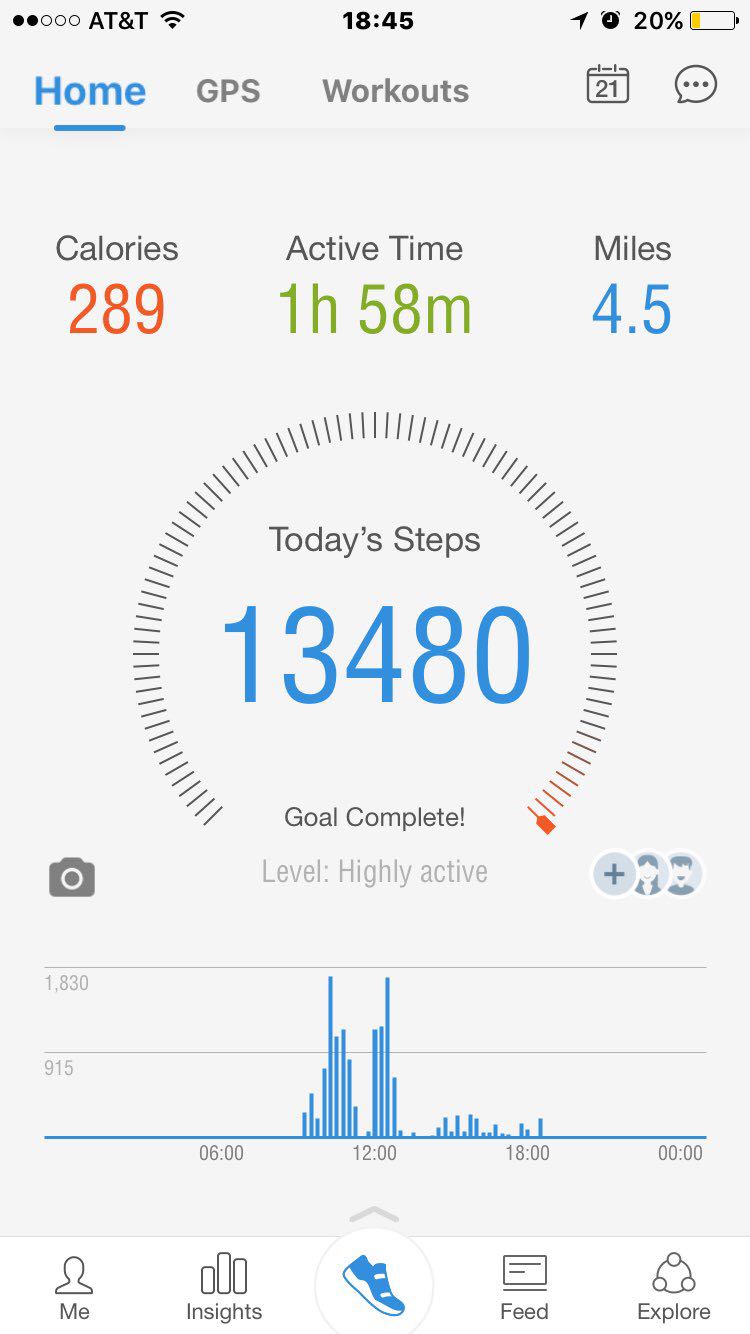The image size is (750, 1334).
Task: Open the Feed tab
Action: 524,1288
